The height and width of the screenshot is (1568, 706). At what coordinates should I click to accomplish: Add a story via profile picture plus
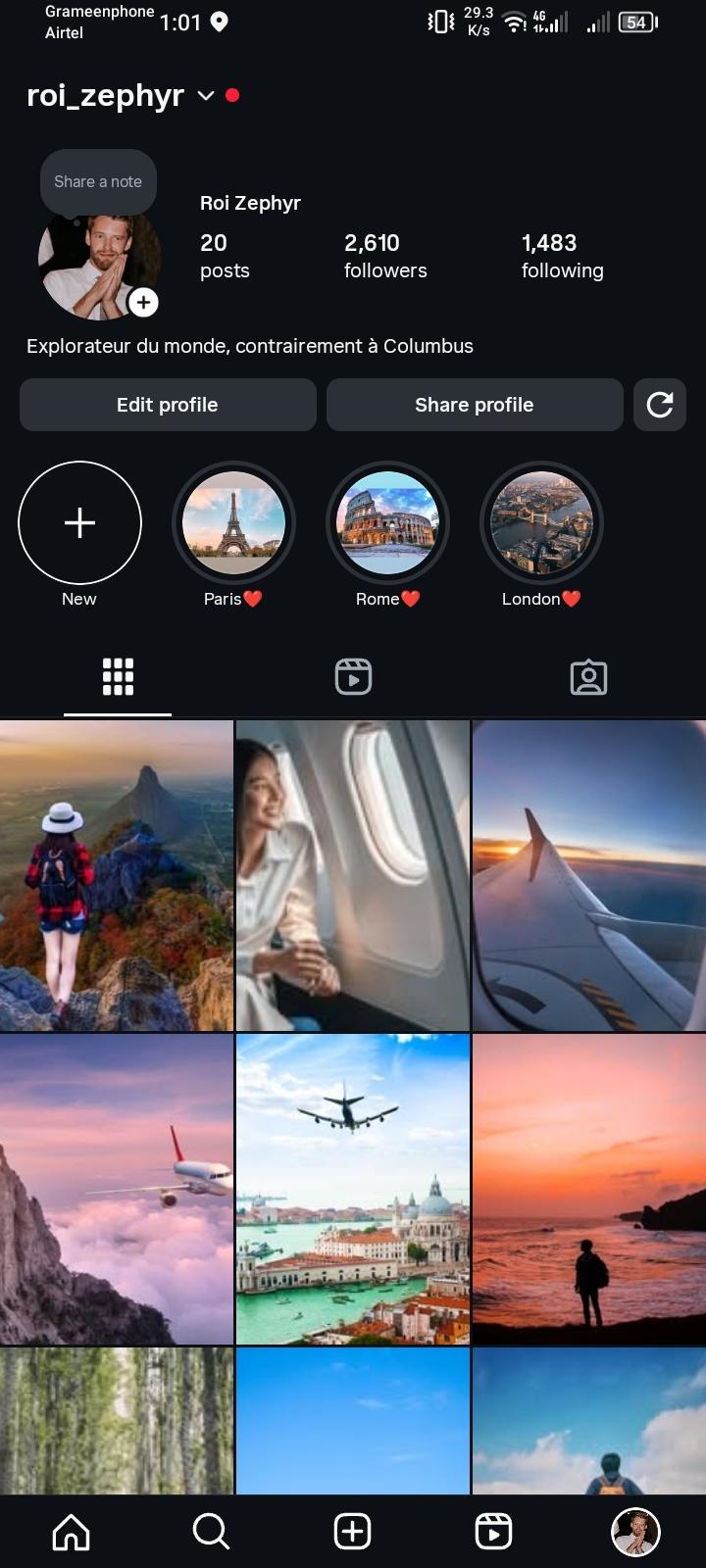pos(143,303)
